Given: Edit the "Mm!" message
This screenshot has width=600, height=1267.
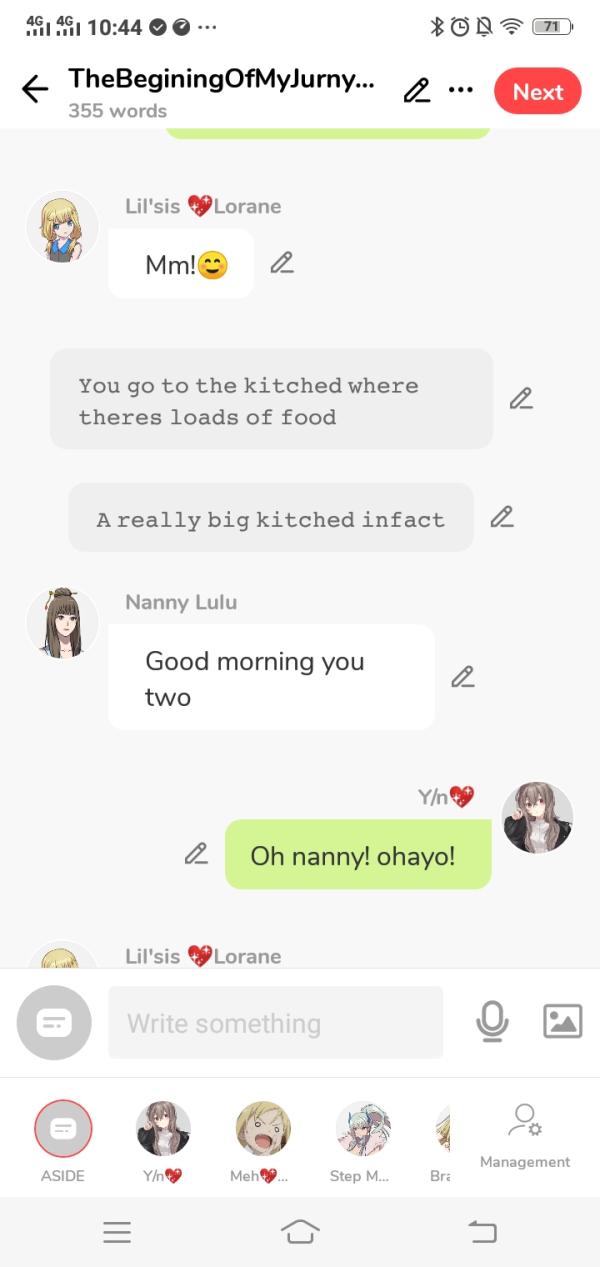Looking at the screenshot, I should coord(282,263).
